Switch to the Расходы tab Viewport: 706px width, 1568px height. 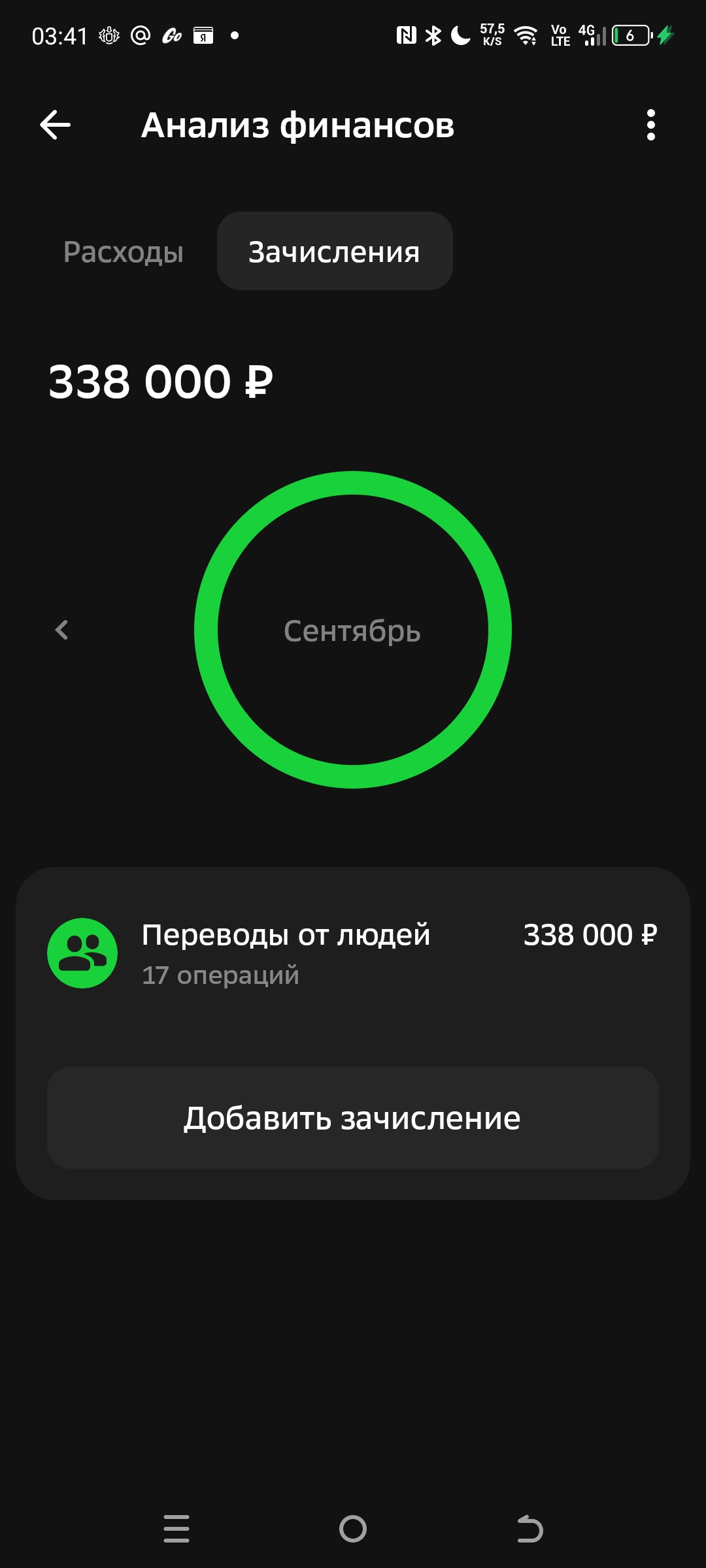pyautogui.click(x=124, y=252)
